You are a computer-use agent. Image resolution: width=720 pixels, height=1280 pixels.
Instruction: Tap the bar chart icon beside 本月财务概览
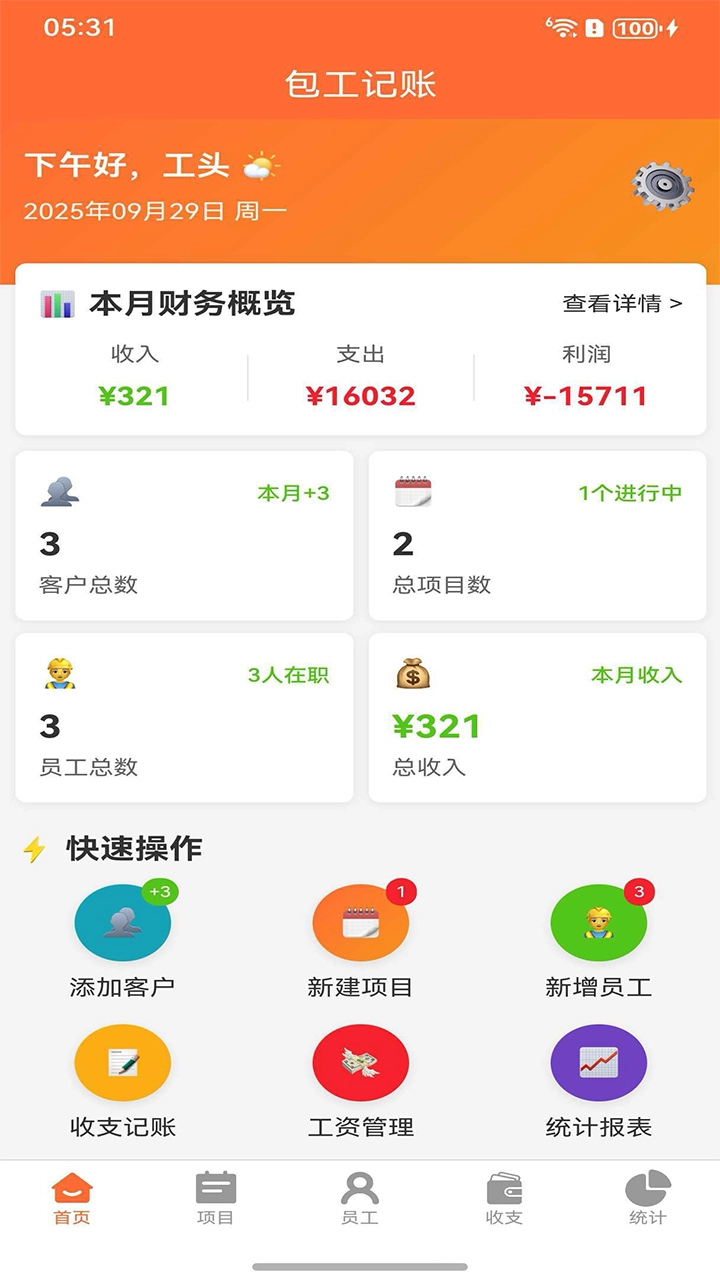pyautogui.click(x=56, y=301)
